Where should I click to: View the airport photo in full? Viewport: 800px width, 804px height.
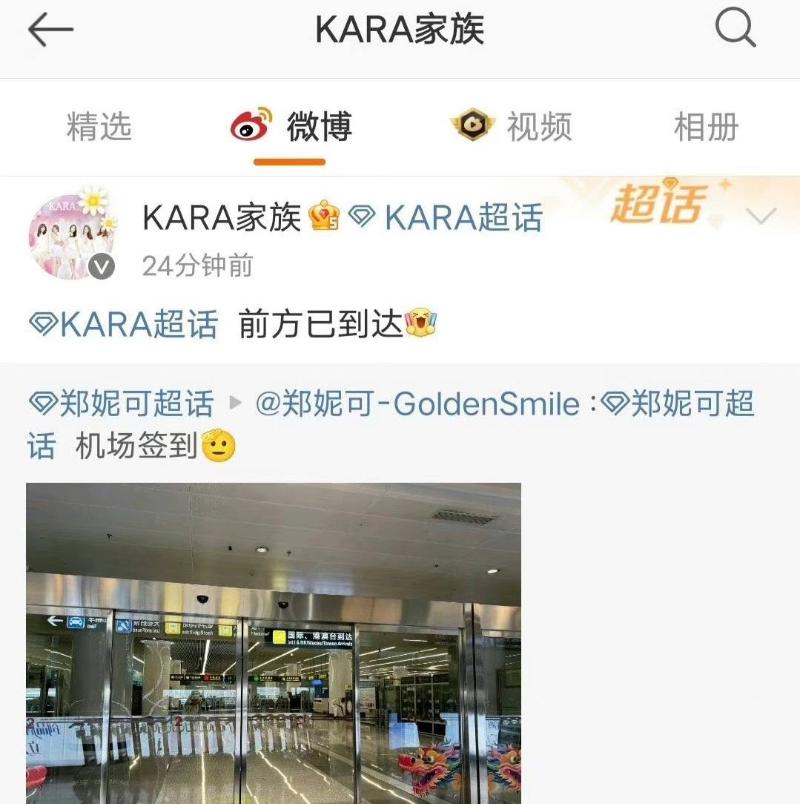[273, 643]
